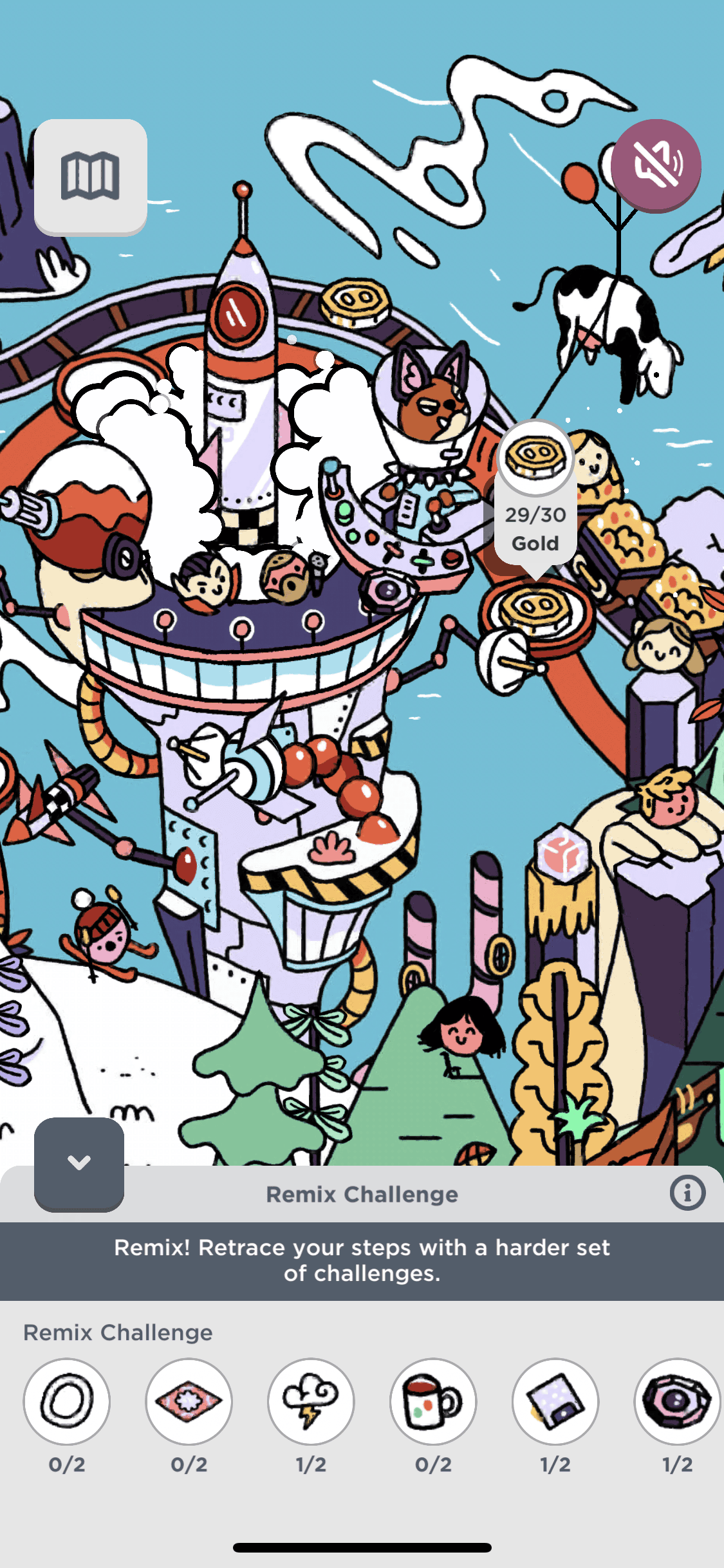The width and height of the screenshot is (724, 1568).
Task: Select the purple eye gadget challenge item
Action: coord(677,1401)
